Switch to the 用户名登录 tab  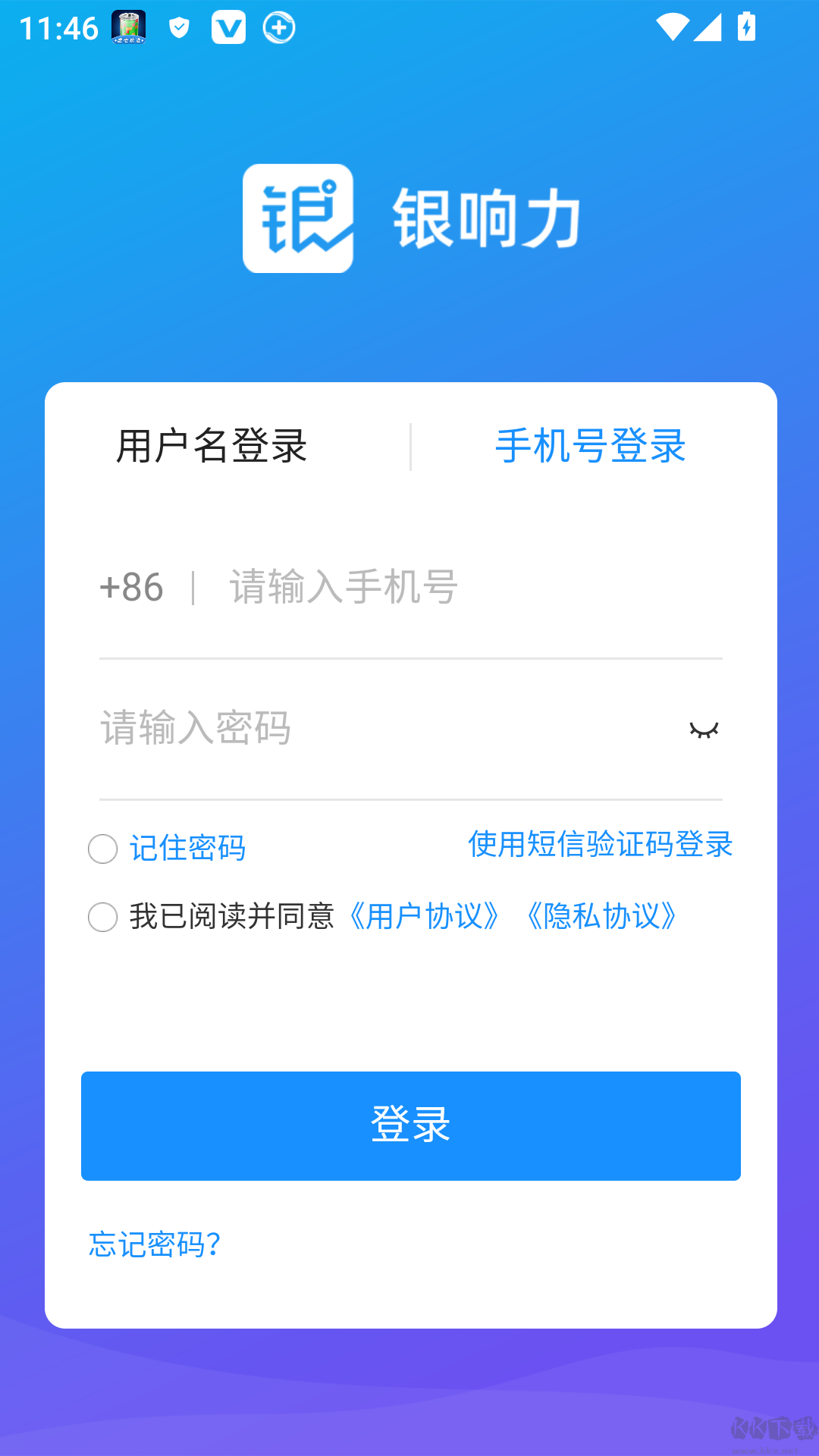click(212, 447)
